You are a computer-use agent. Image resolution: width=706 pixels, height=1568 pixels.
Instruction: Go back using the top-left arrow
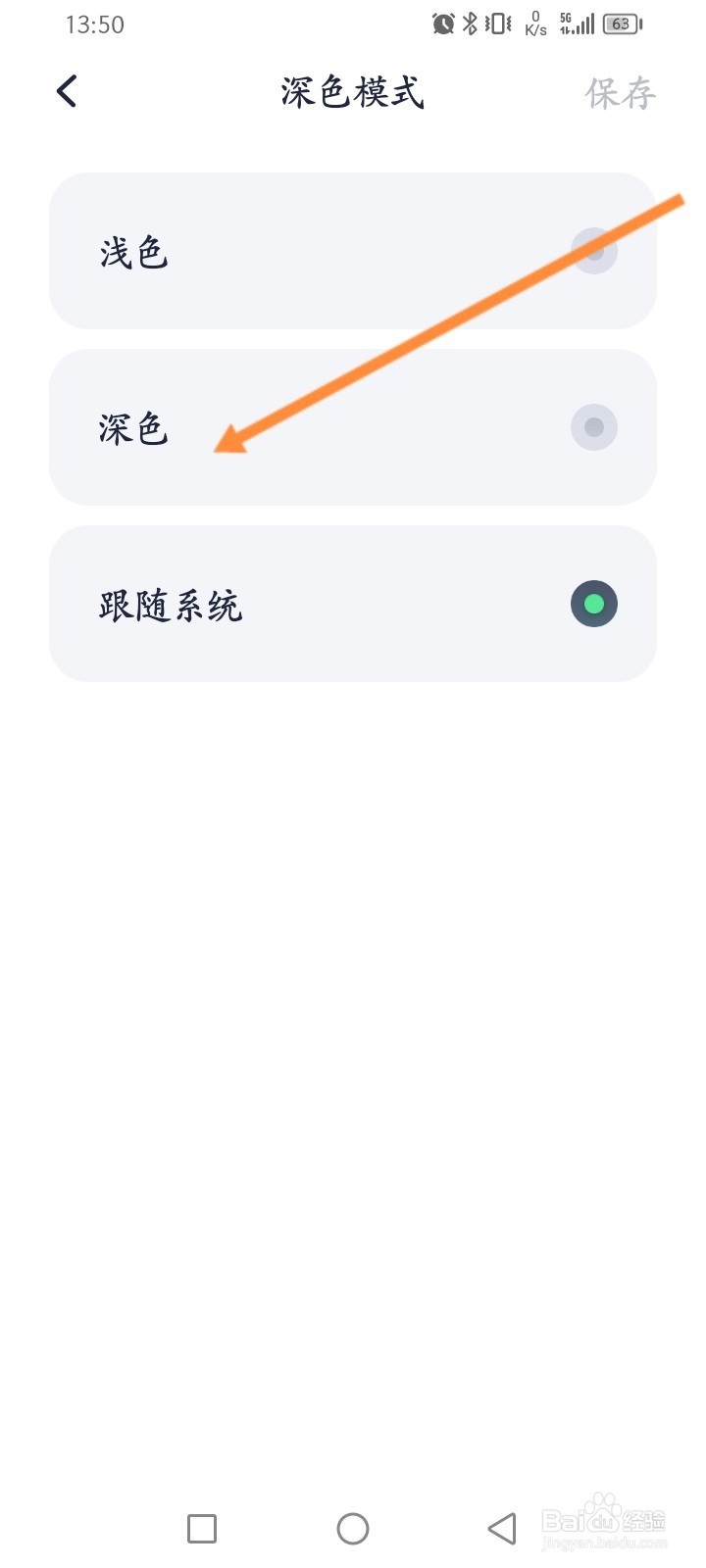[x=67, y=92]
